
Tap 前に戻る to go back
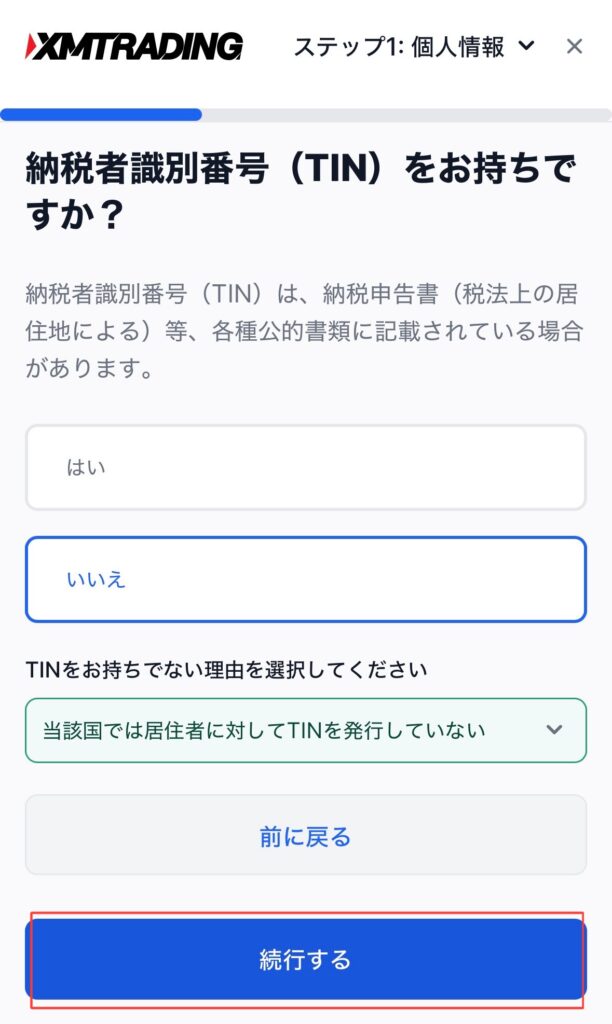(306, 835)
